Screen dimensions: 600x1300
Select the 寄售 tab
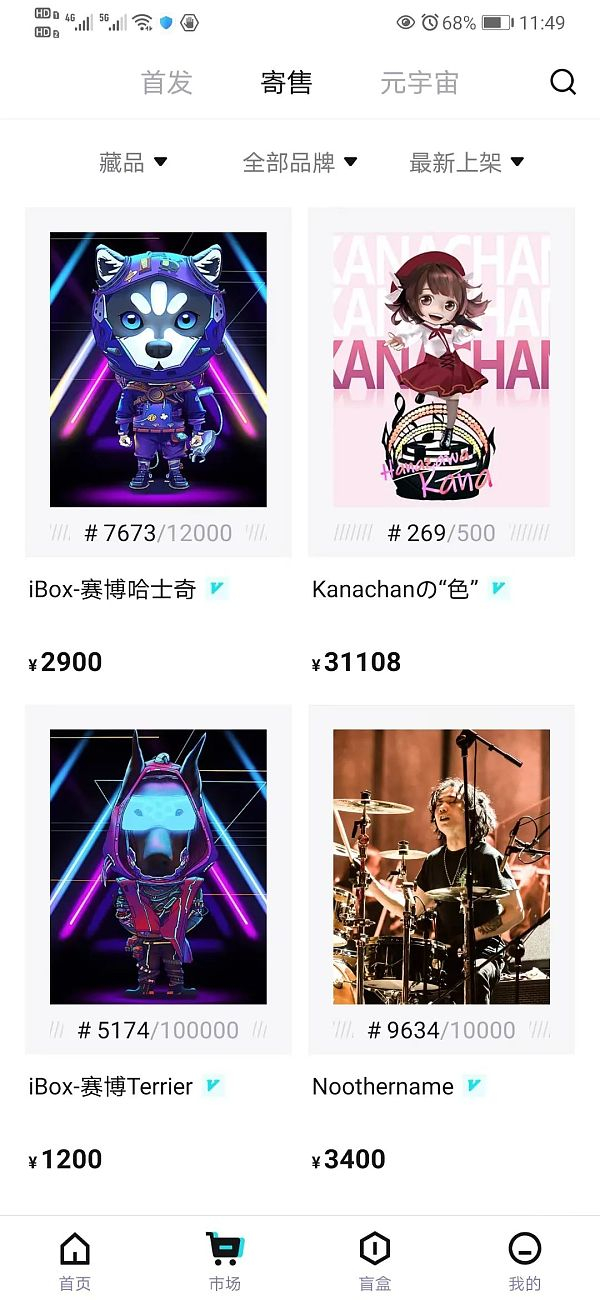[x=287, y=83]
